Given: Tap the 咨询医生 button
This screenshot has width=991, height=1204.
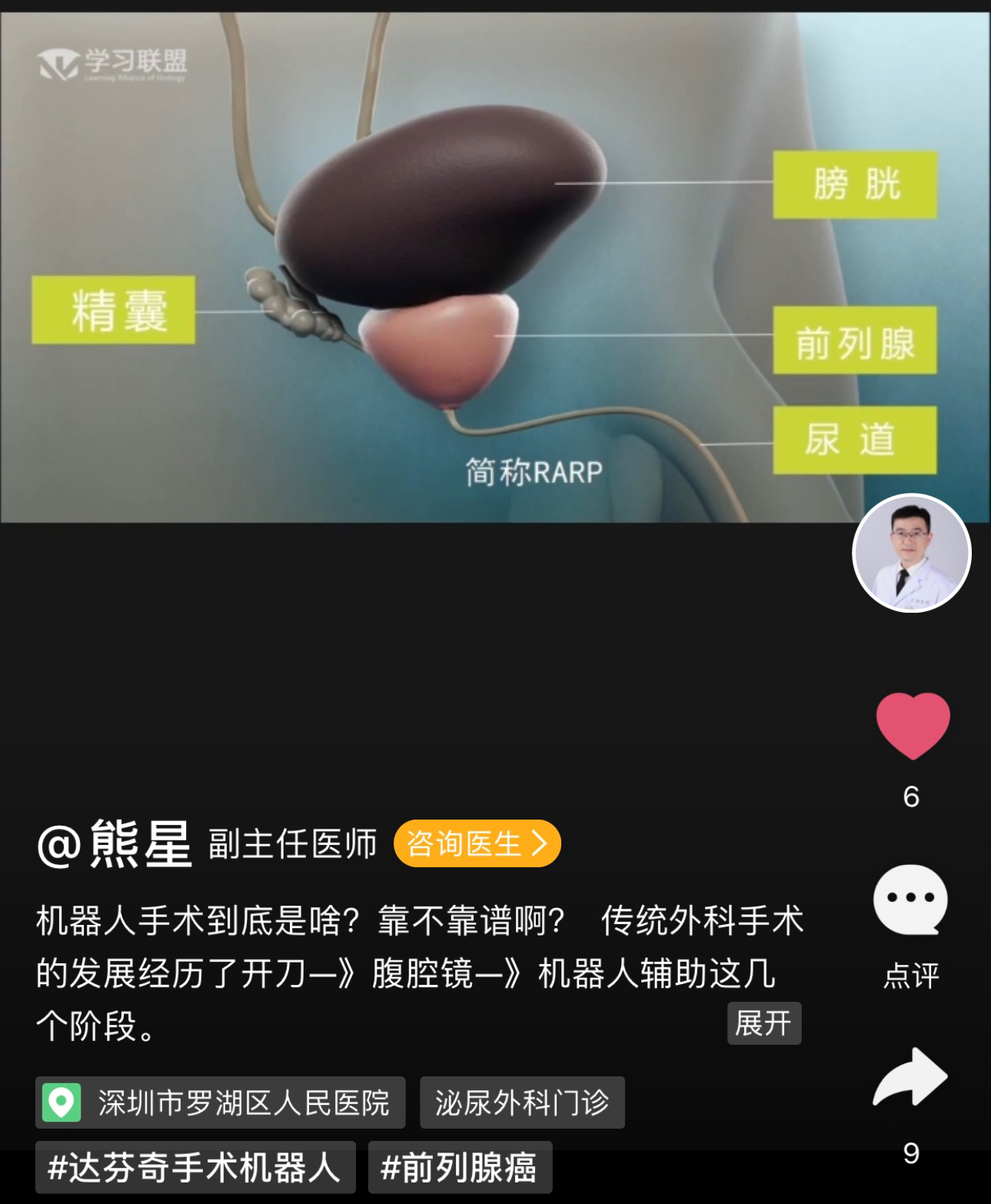Looking at the screenshot, I should 477,843.
